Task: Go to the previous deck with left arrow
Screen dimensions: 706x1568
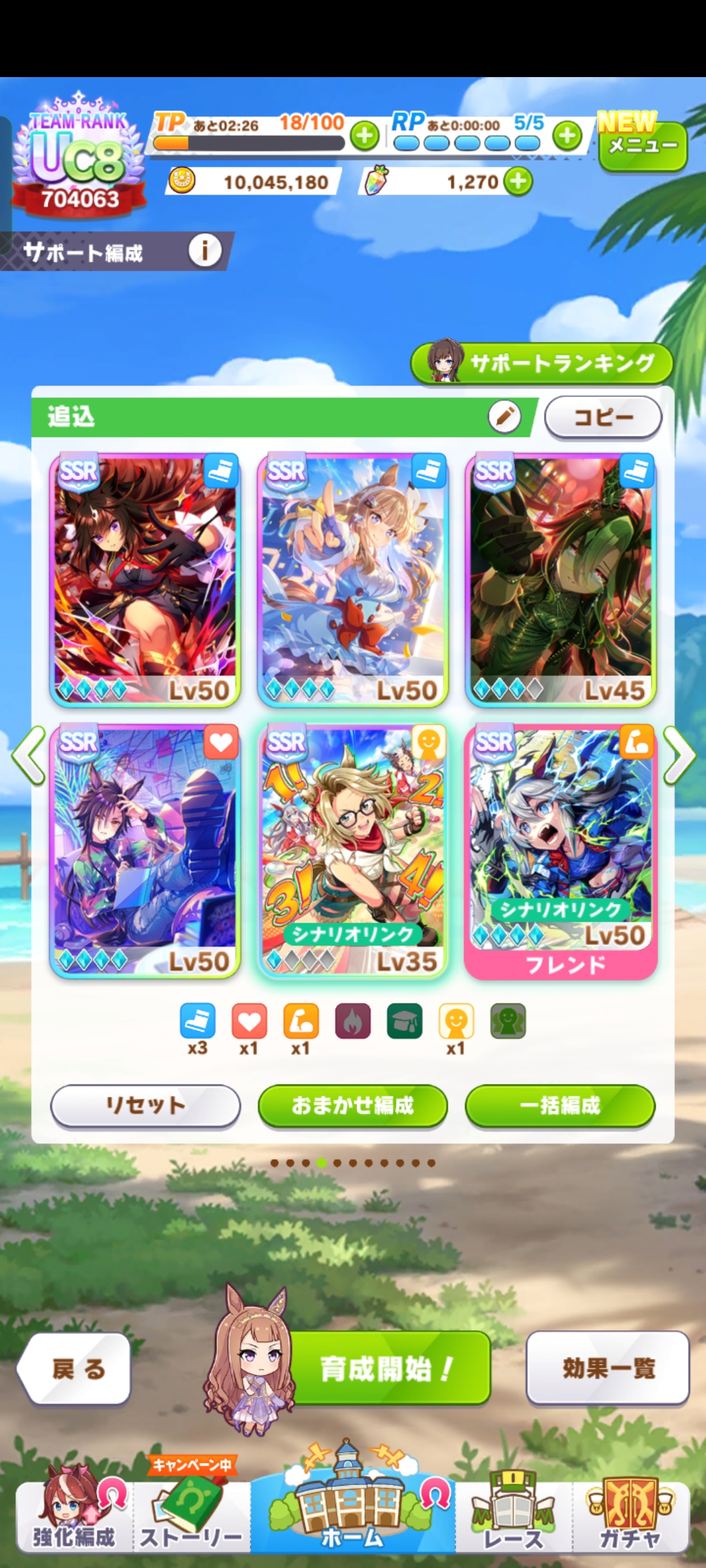Action: (28, 755)
